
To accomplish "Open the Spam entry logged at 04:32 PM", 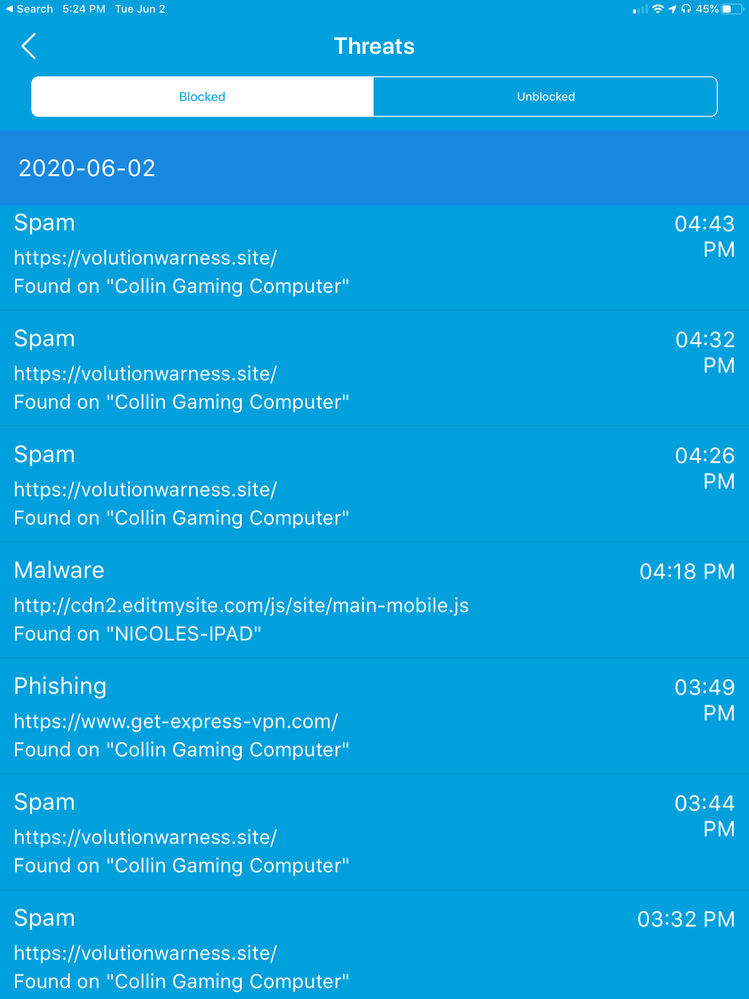I will click(x=374, y=370).
